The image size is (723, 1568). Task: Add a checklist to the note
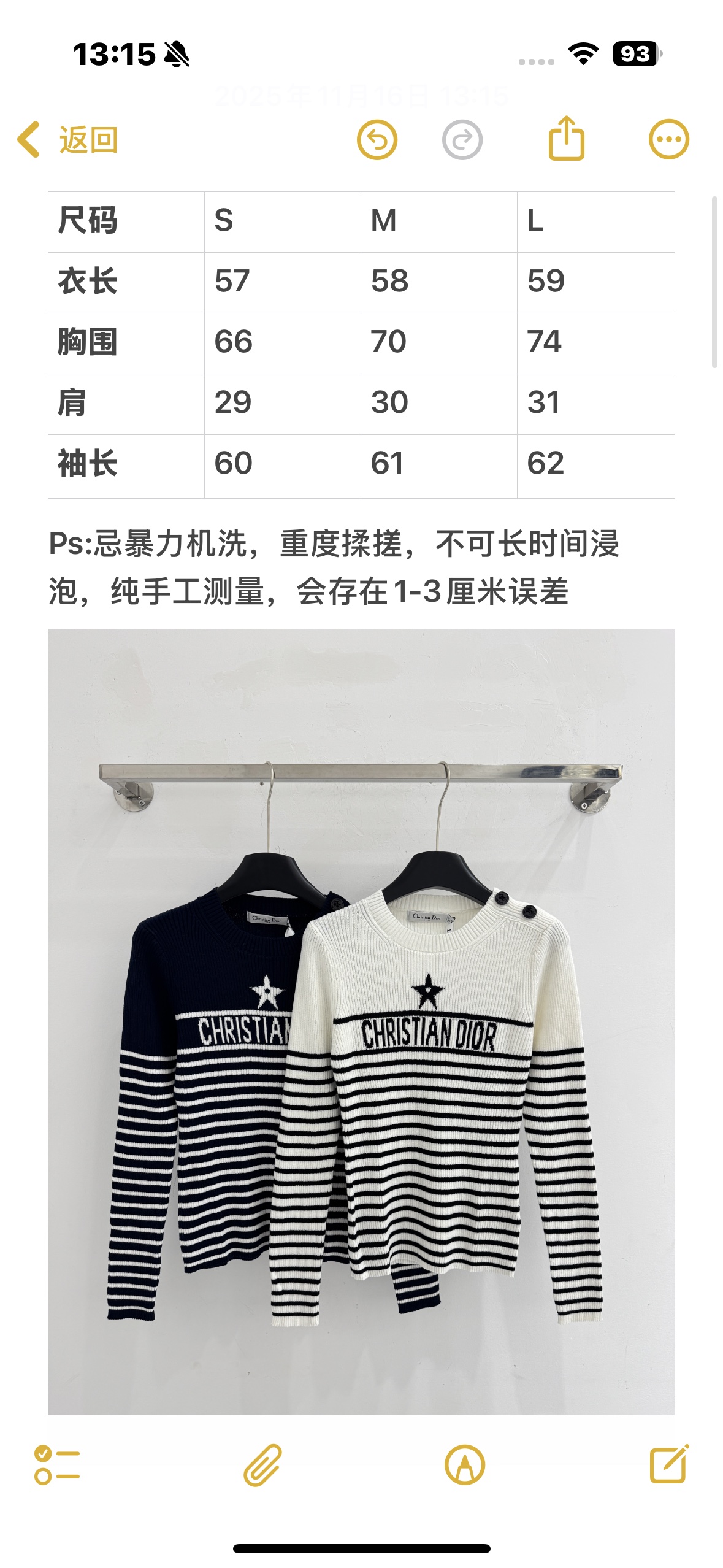[x=57, y=1465]
